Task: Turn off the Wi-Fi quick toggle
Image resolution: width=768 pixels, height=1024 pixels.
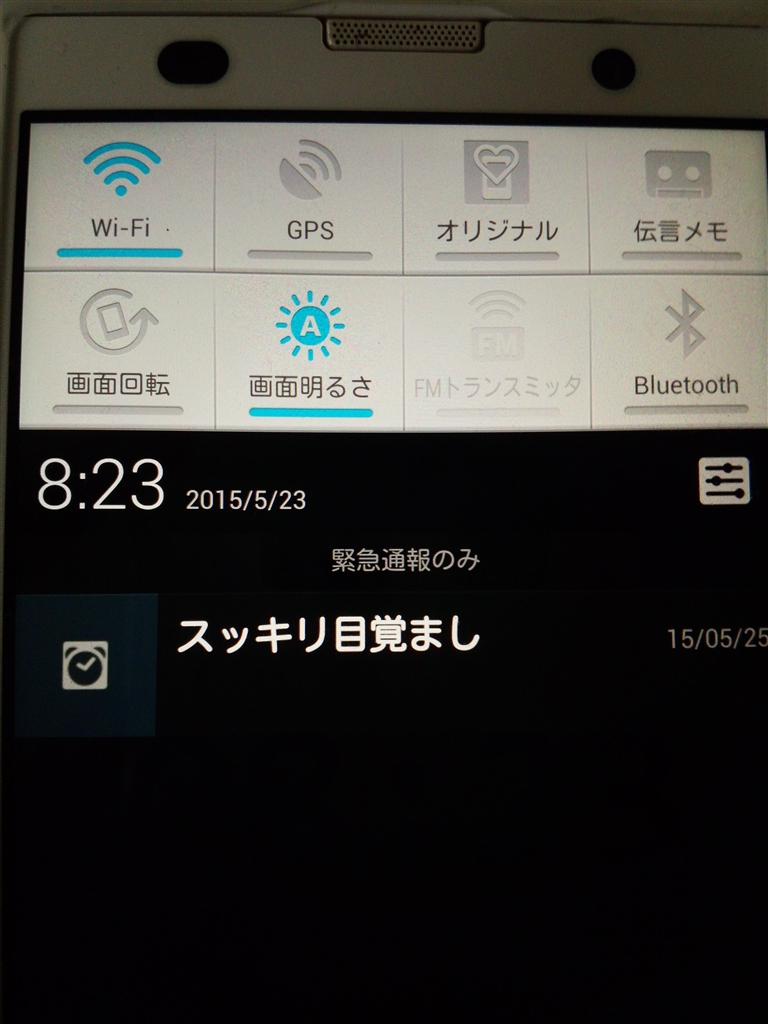Action: [x=120, y=195]
